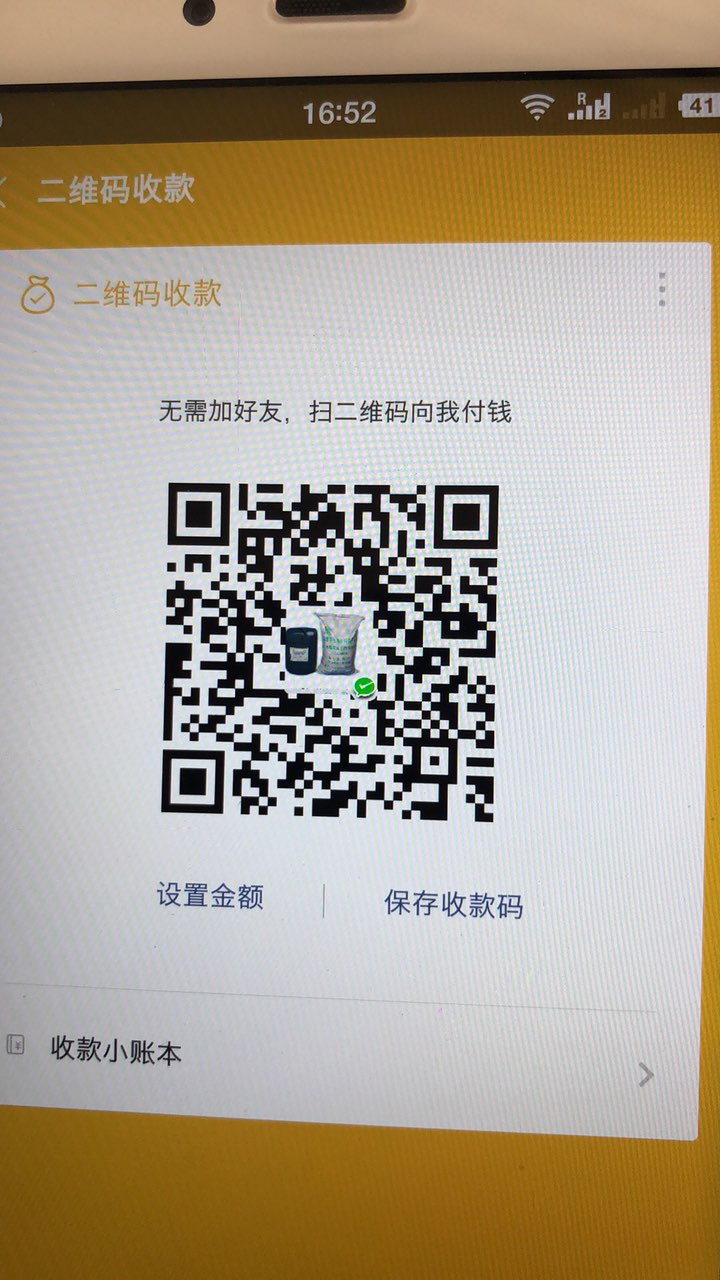Tap 设置金额 to set amount
Viewport: 720px width, 1280px height.
[210, 896]
